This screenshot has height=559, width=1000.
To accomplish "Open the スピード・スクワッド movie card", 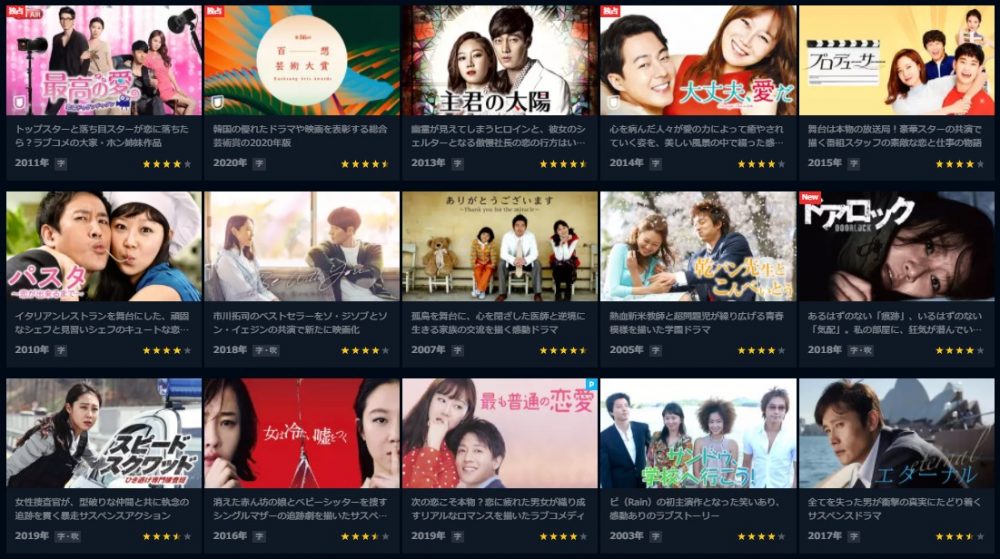I will click(104, 433).
